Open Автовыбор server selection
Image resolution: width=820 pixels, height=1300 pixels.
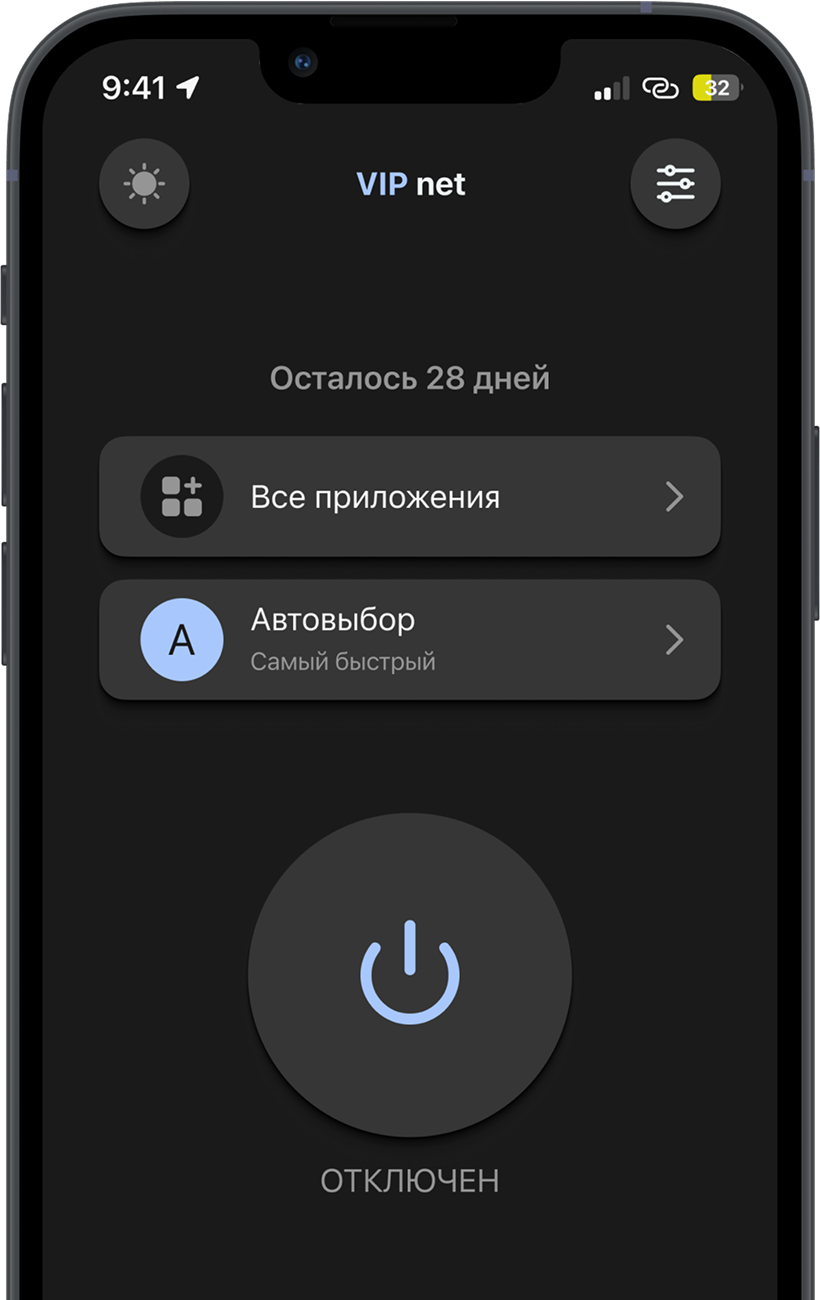[410, 640]
